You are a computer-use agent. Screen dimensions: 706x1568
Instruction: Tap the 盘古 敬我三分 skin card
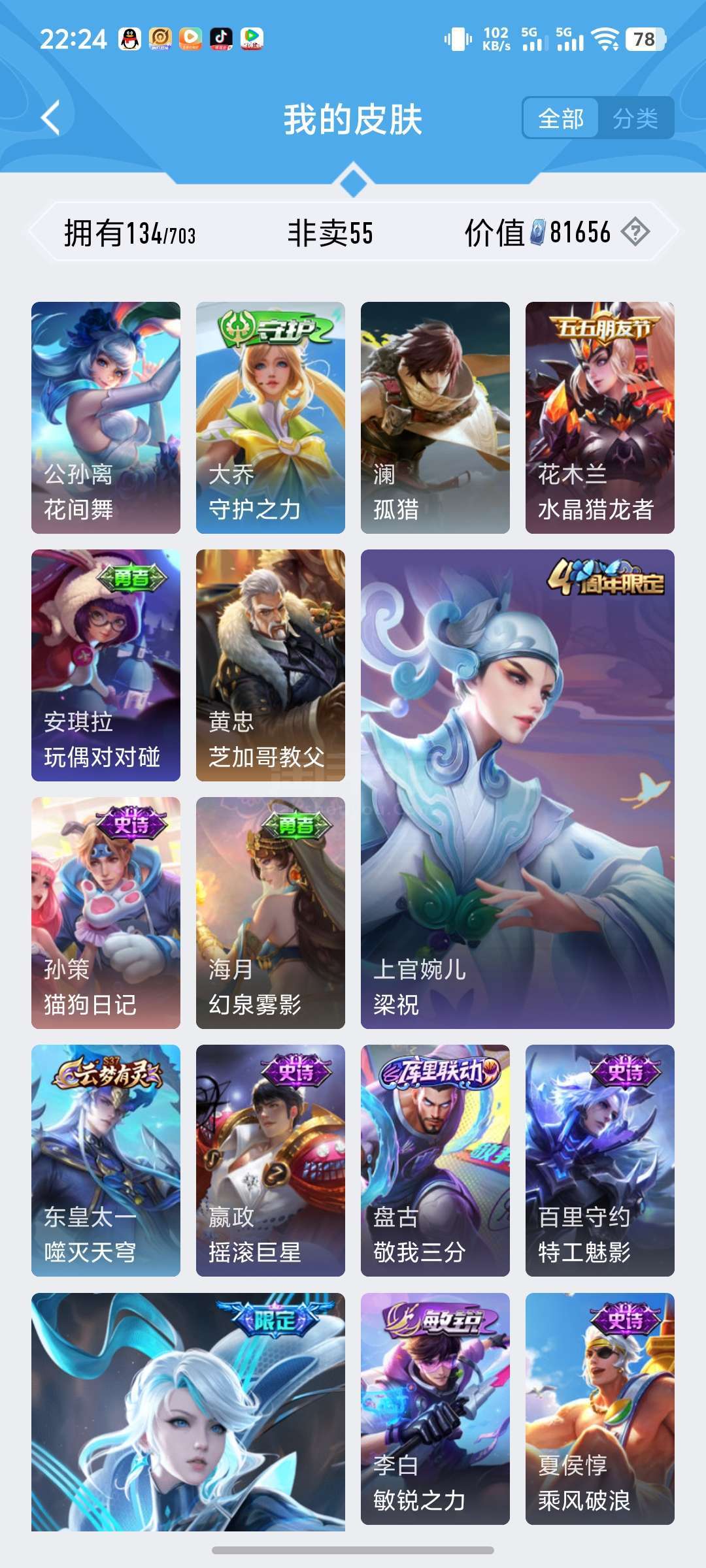(x=435, y=1160)
